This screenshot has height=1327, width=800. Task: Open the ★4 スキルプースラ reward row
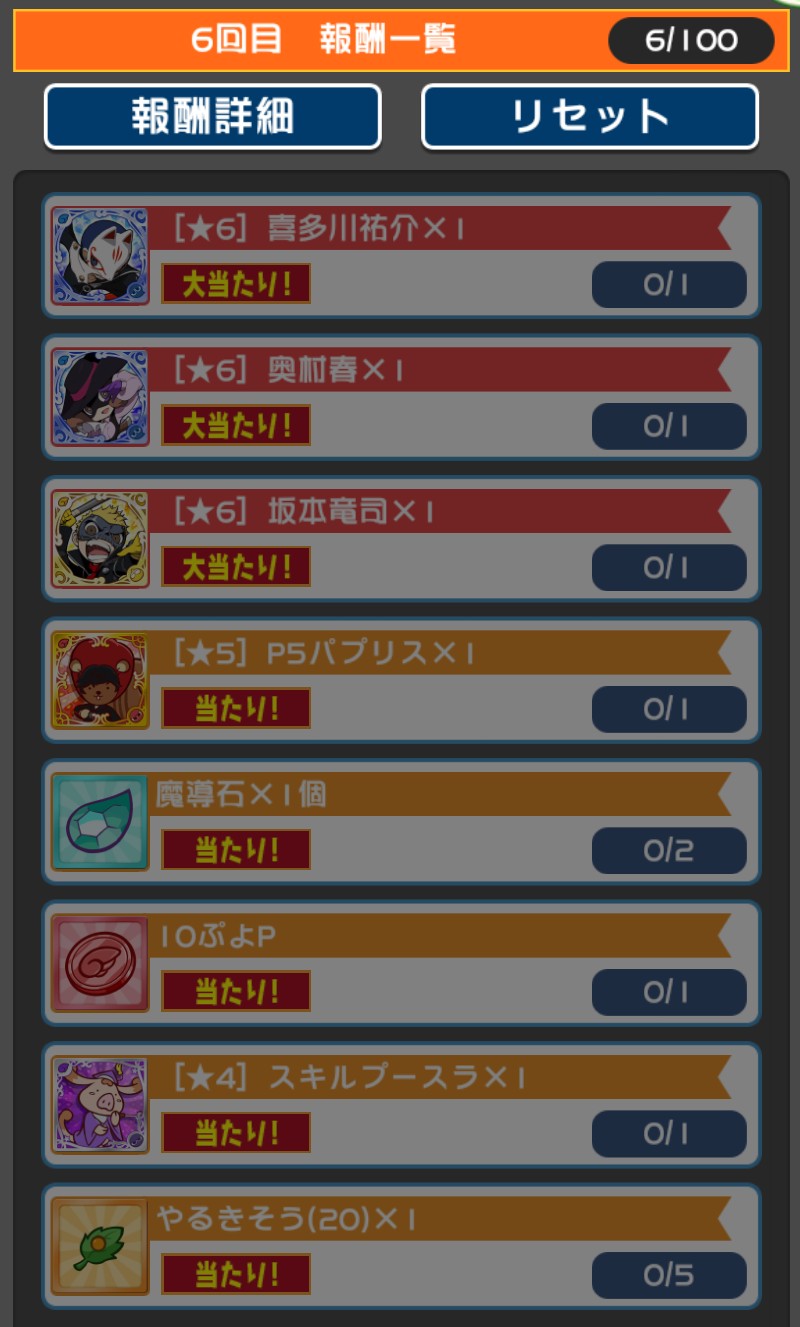coord(401,1105)
